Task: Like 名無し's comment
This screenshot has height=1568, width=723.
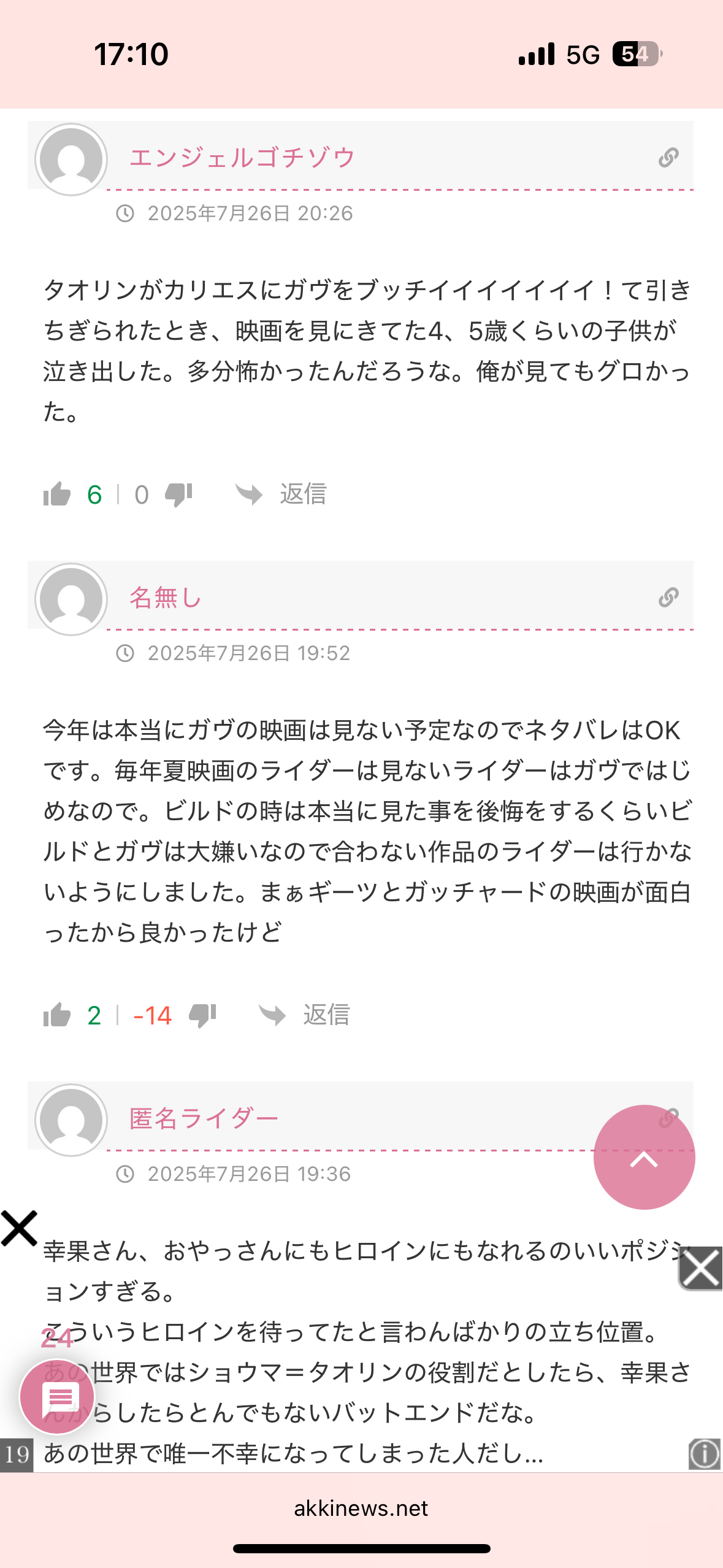Action: 57,1015
